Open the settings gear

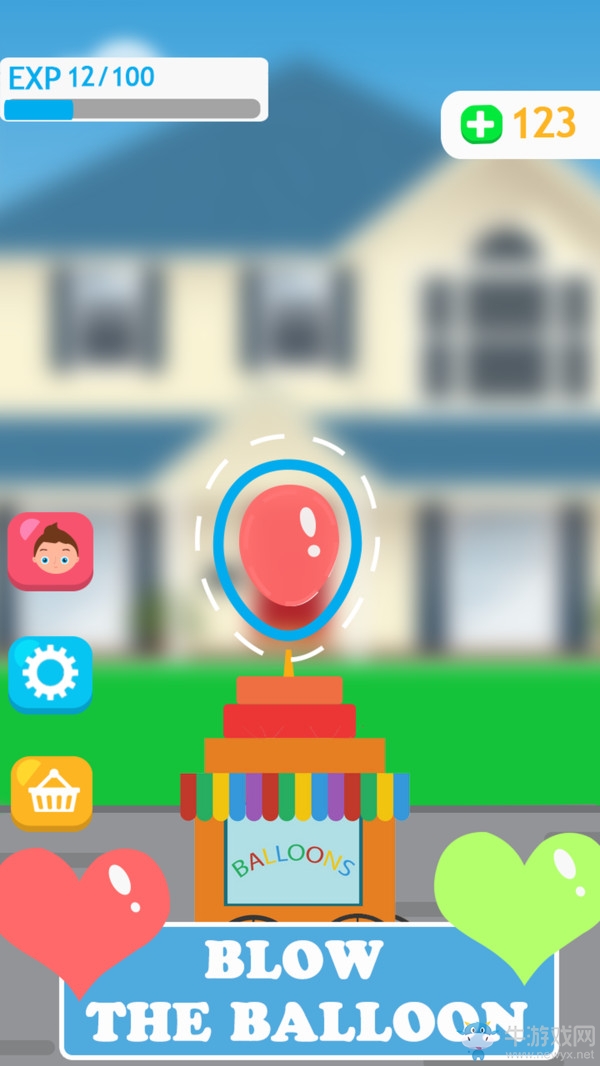[x=50, y=674]
